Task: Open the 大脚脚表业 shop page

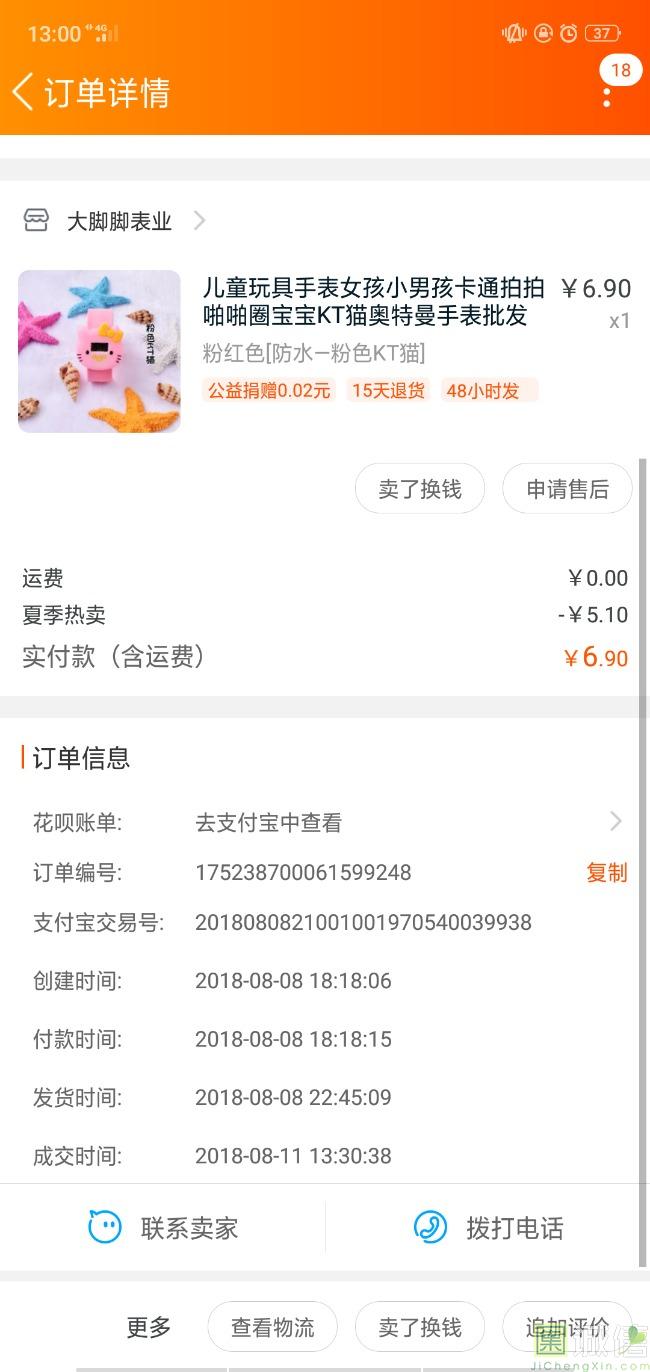Action: [x=119, y=221]
